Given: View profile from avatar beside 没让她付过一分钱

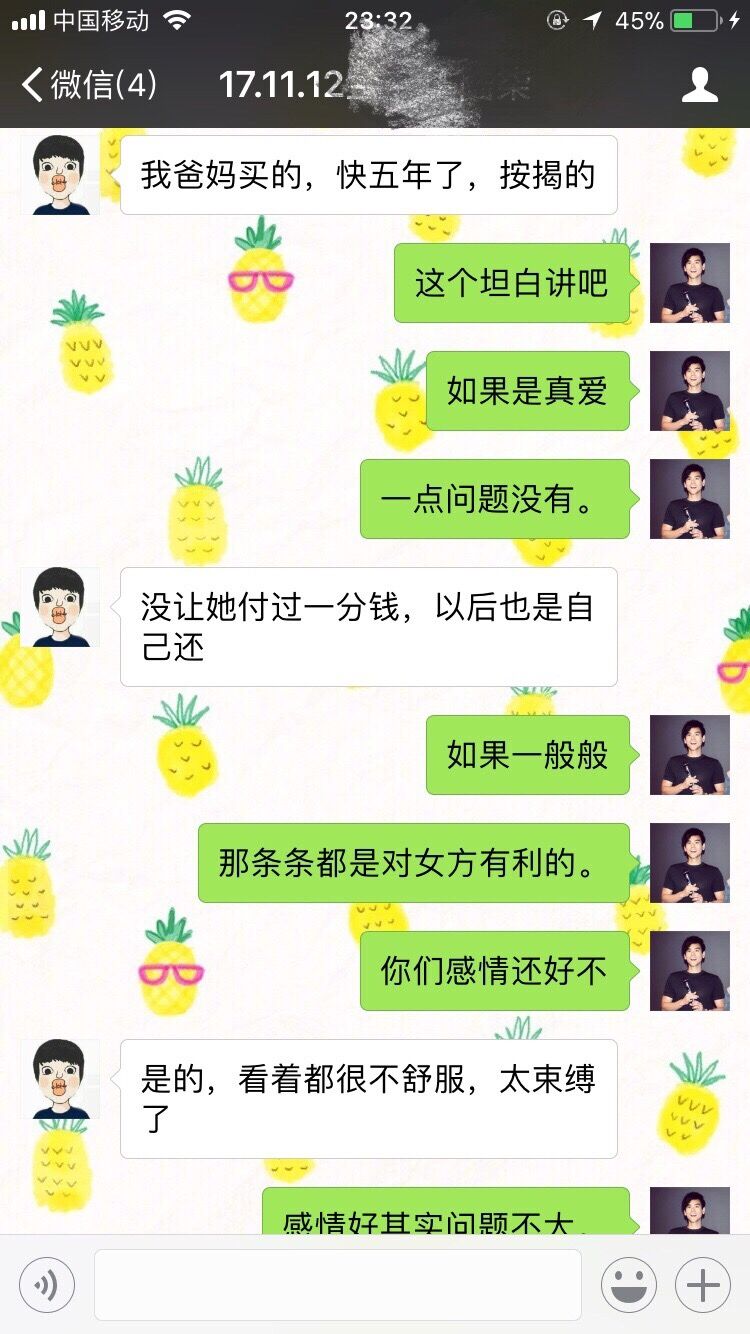Looking at the screenshot, I should point(60,607).
